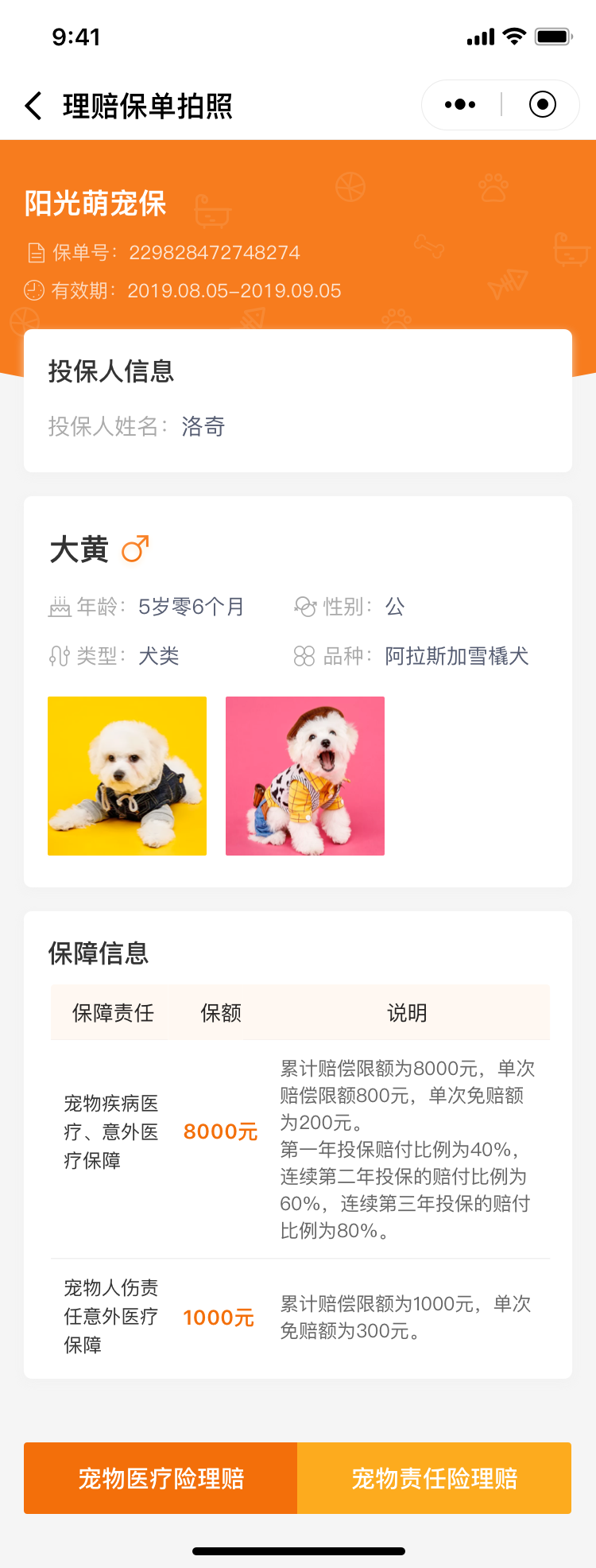
Task: Start 宠物责任险理赔 claim
Action: [434, 1477]
